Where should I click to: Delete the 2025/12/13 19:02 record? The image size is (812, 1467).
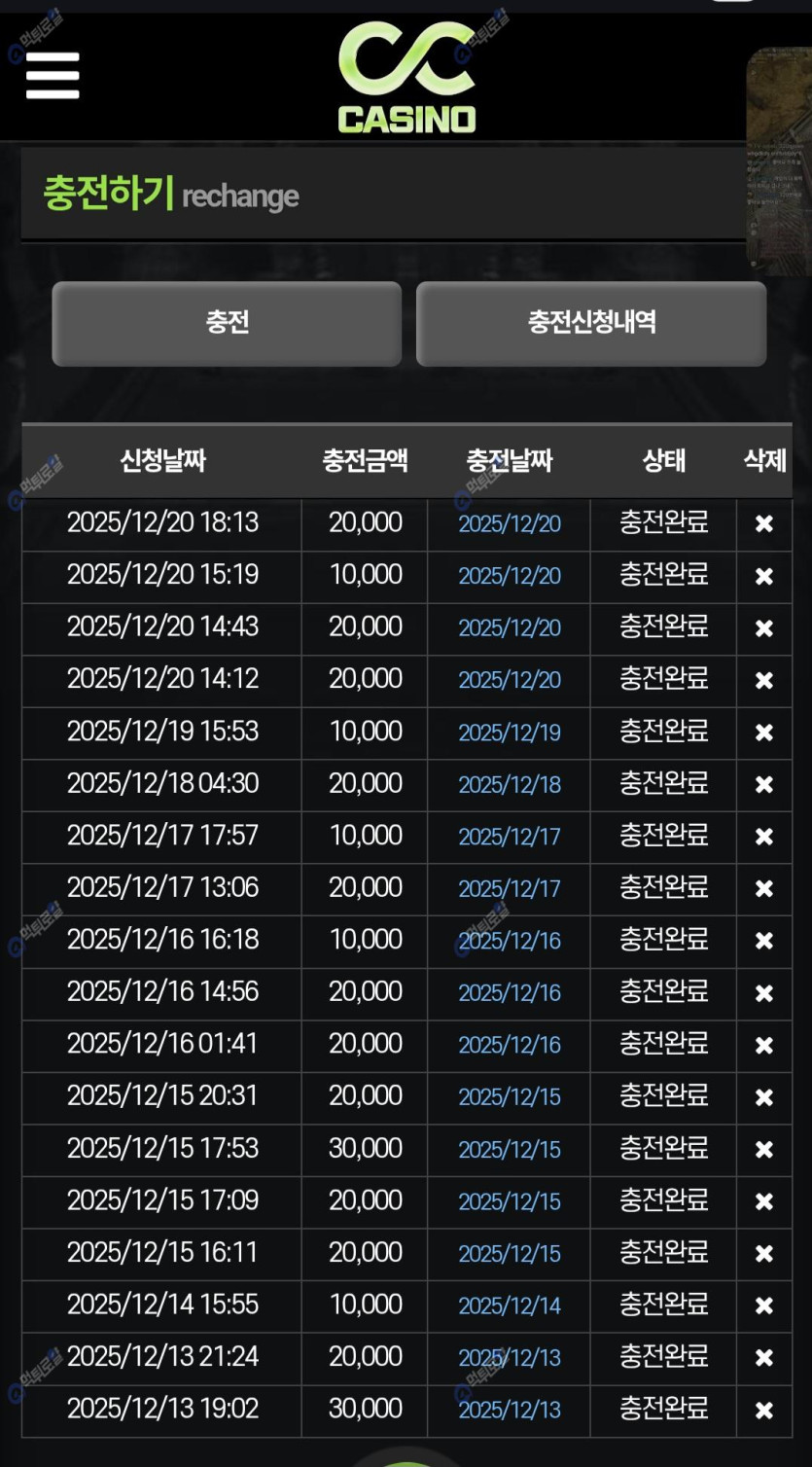pos(764,1410)
